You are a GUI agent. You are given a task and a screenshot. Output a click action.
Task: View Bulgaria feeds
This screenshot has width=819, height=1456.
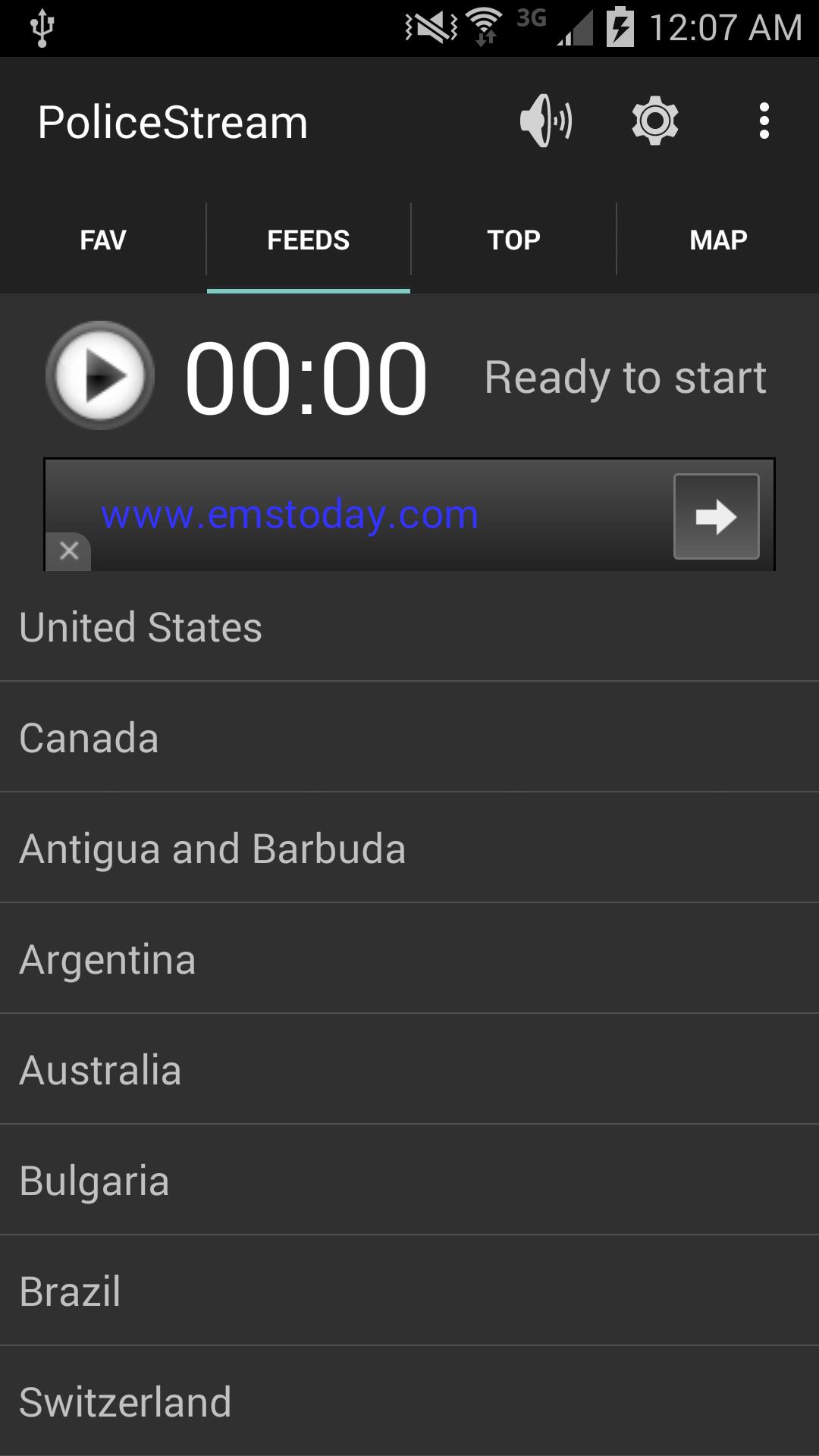409,1181
